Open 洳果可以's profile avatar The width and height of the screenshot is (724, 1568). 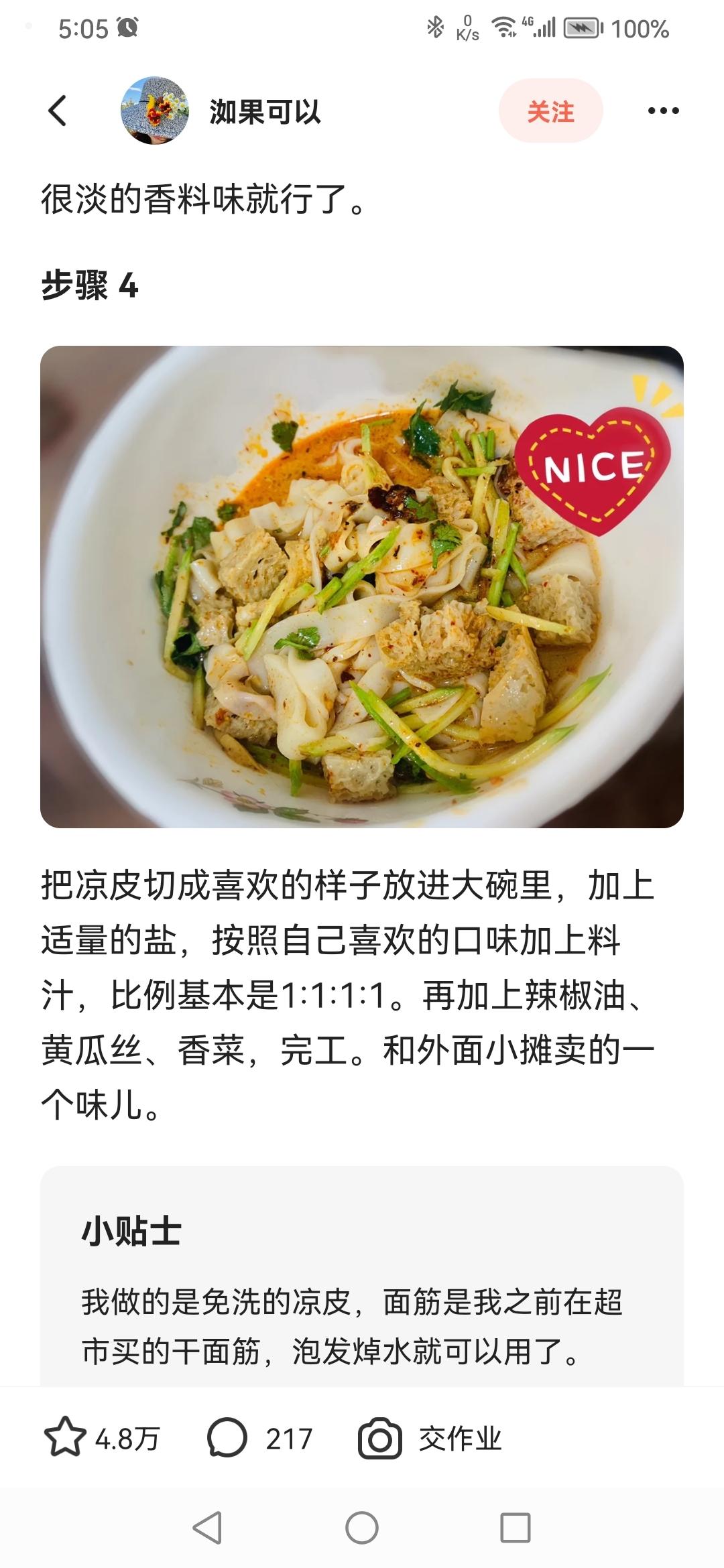coord(154,111)
